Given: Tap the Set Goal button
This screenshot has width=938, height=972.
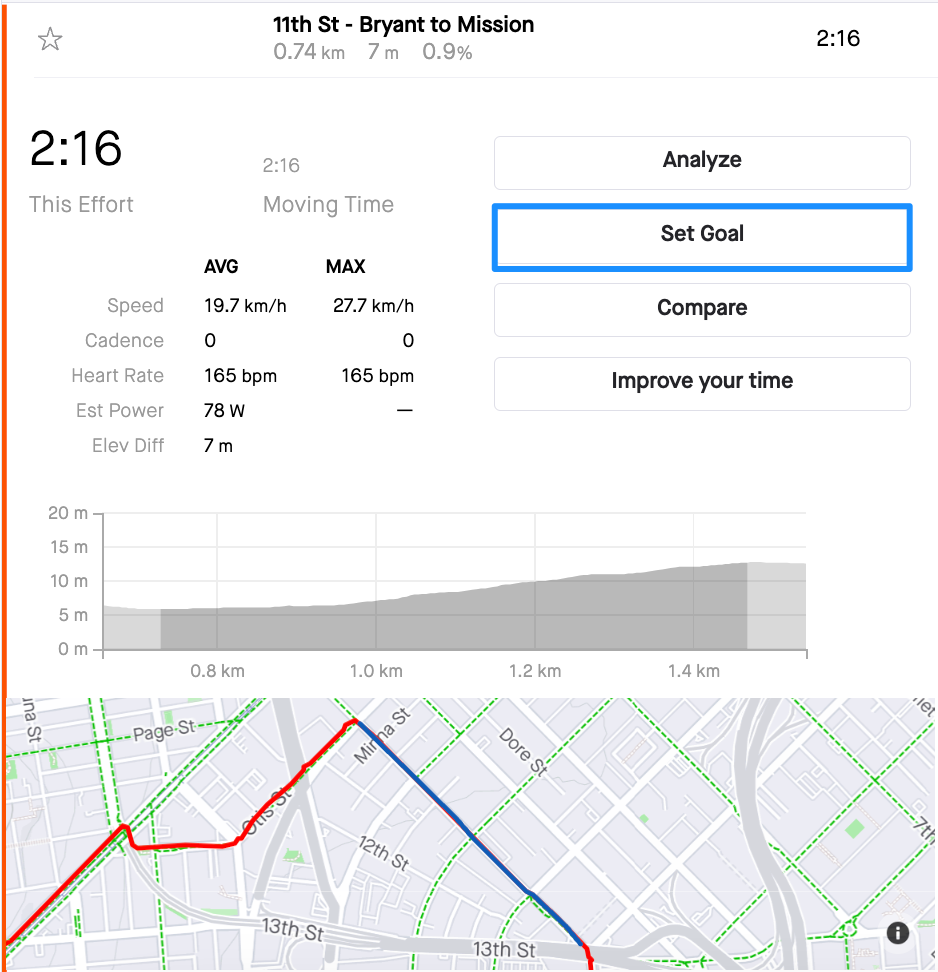Looking at the screenshot, I should [x=702, y=234].
